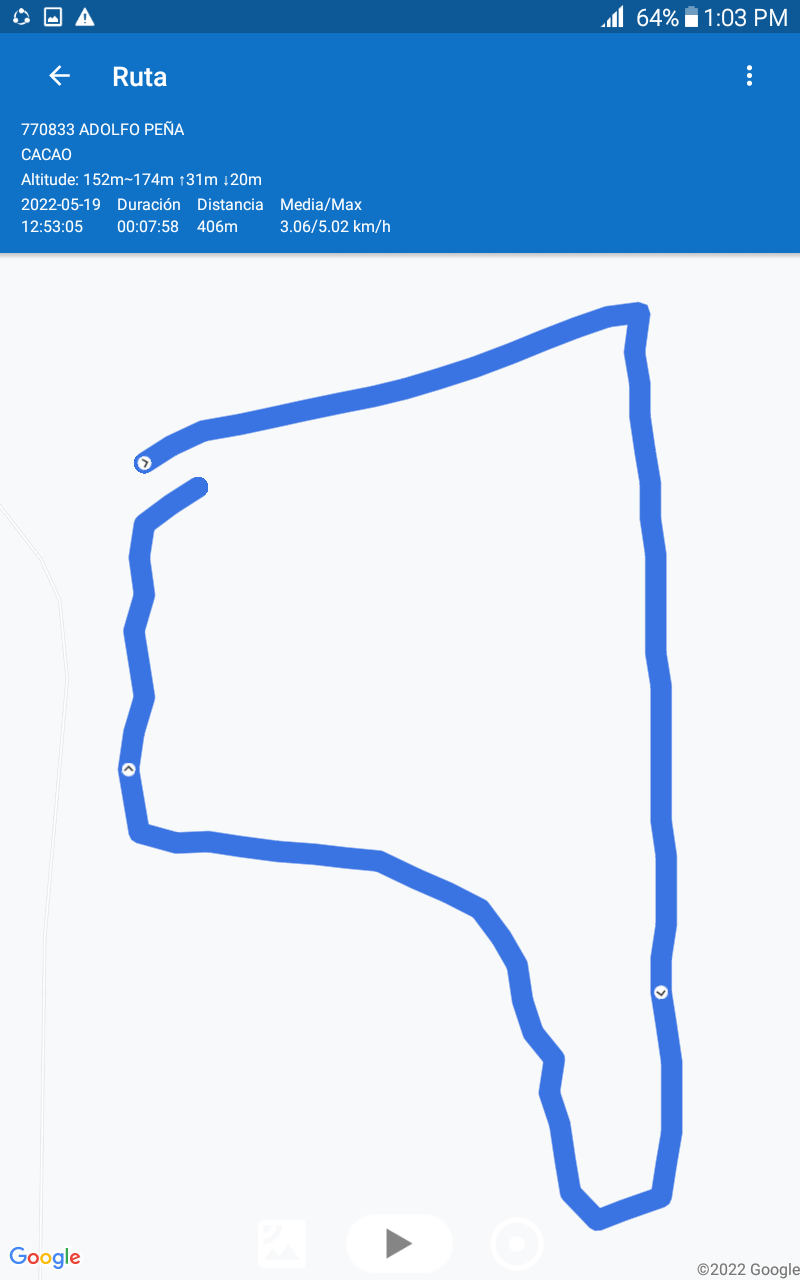This screenshot has height=1280, width=800.
Task: Open the photo gallery button
Action: click(282, 1243)
